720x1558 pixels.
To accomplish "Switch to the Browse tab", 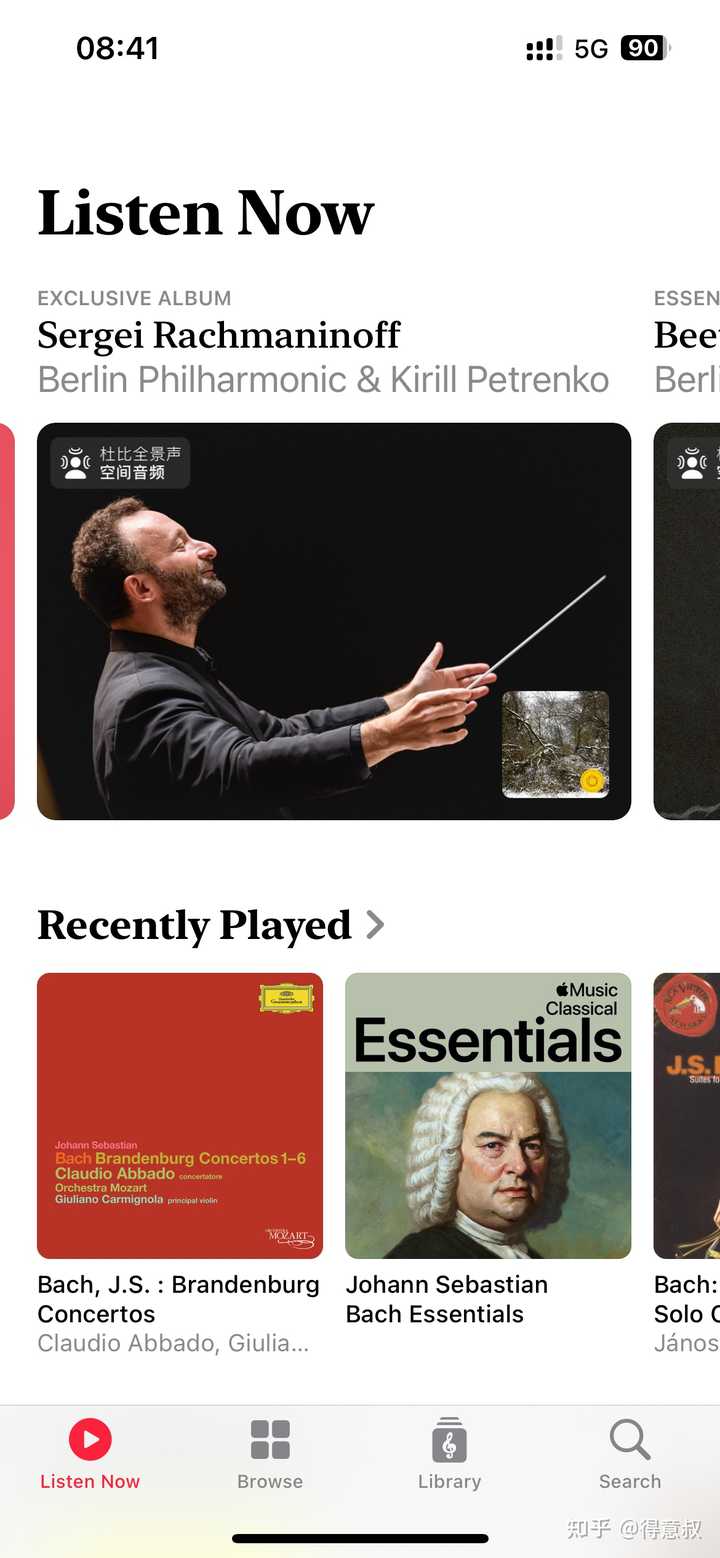I will [x=270, y=1455].
